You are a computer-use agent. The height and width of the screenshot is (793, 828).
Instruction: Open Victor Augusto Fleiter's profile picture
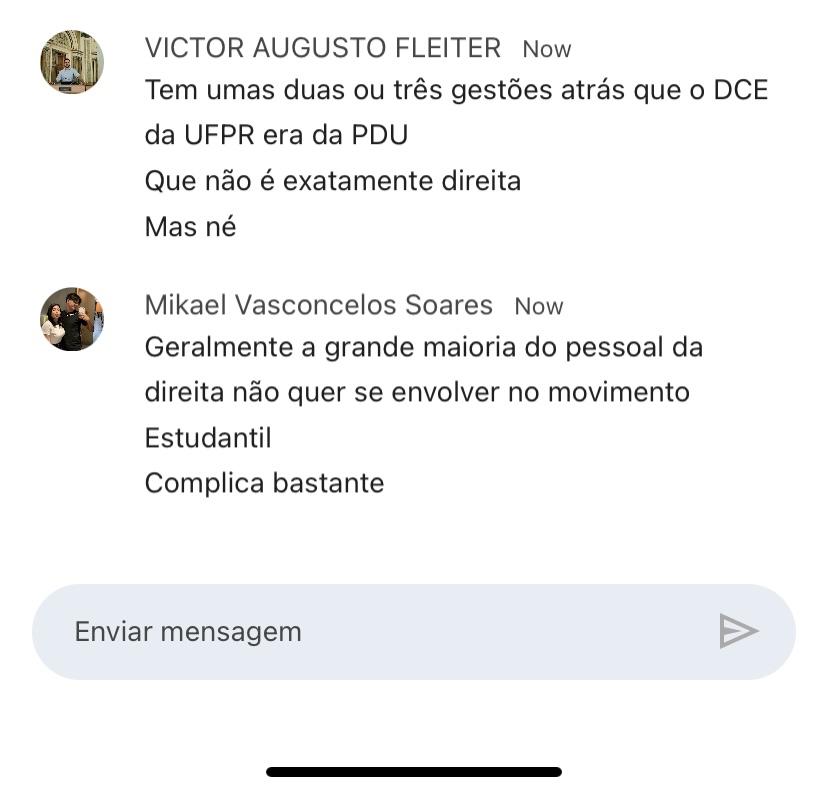[72, 62]
